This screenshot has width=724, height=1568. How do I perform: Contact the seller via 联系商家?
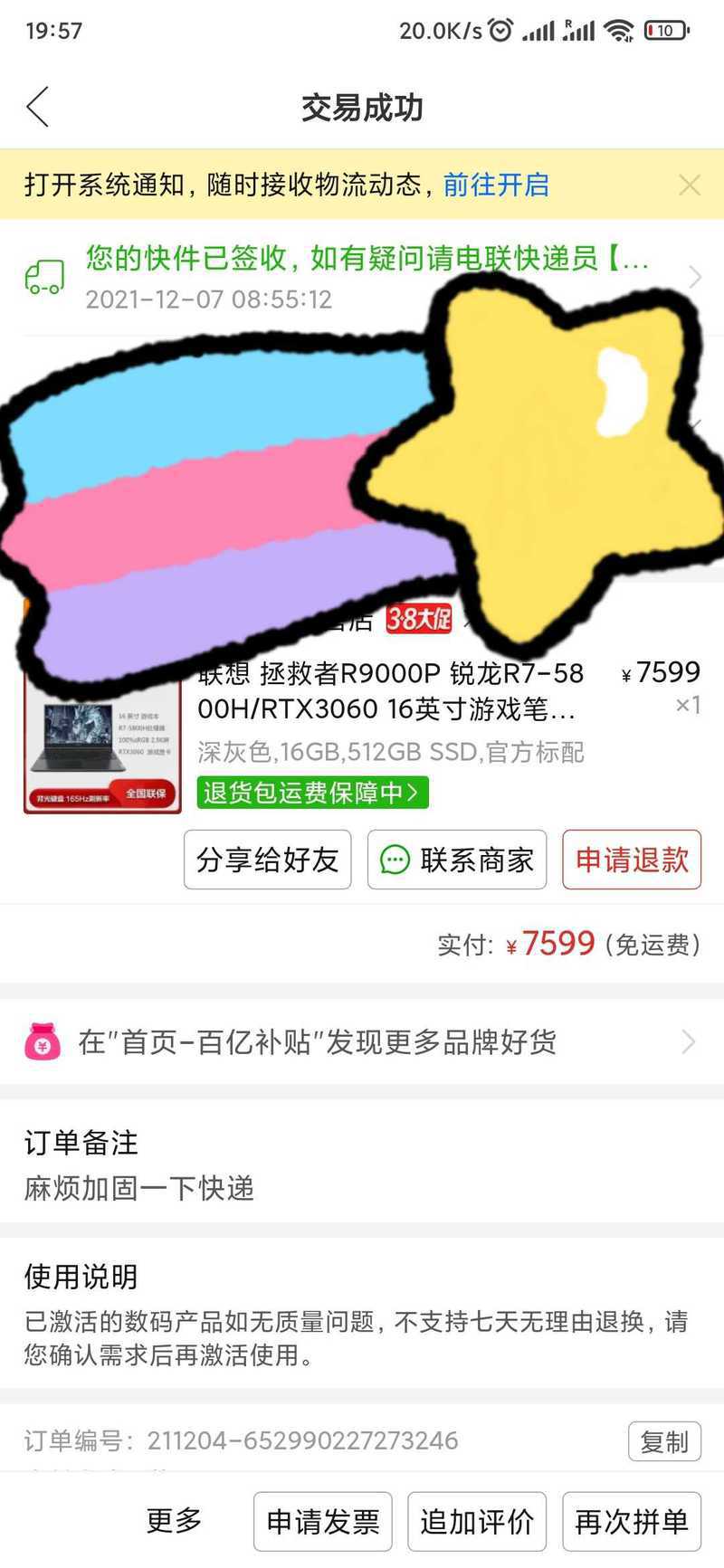point(457,860)
